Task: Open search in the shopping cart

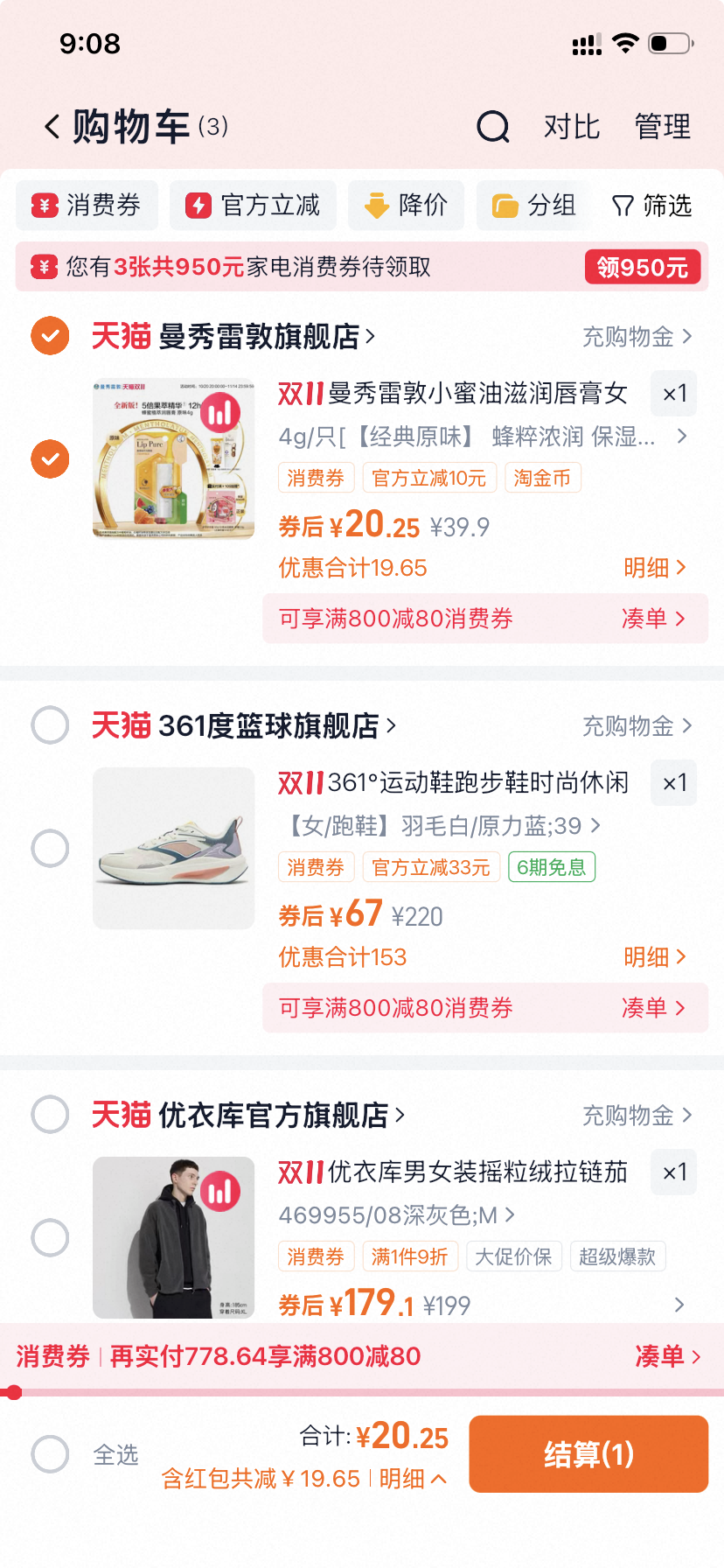Action: pos(493,126)
